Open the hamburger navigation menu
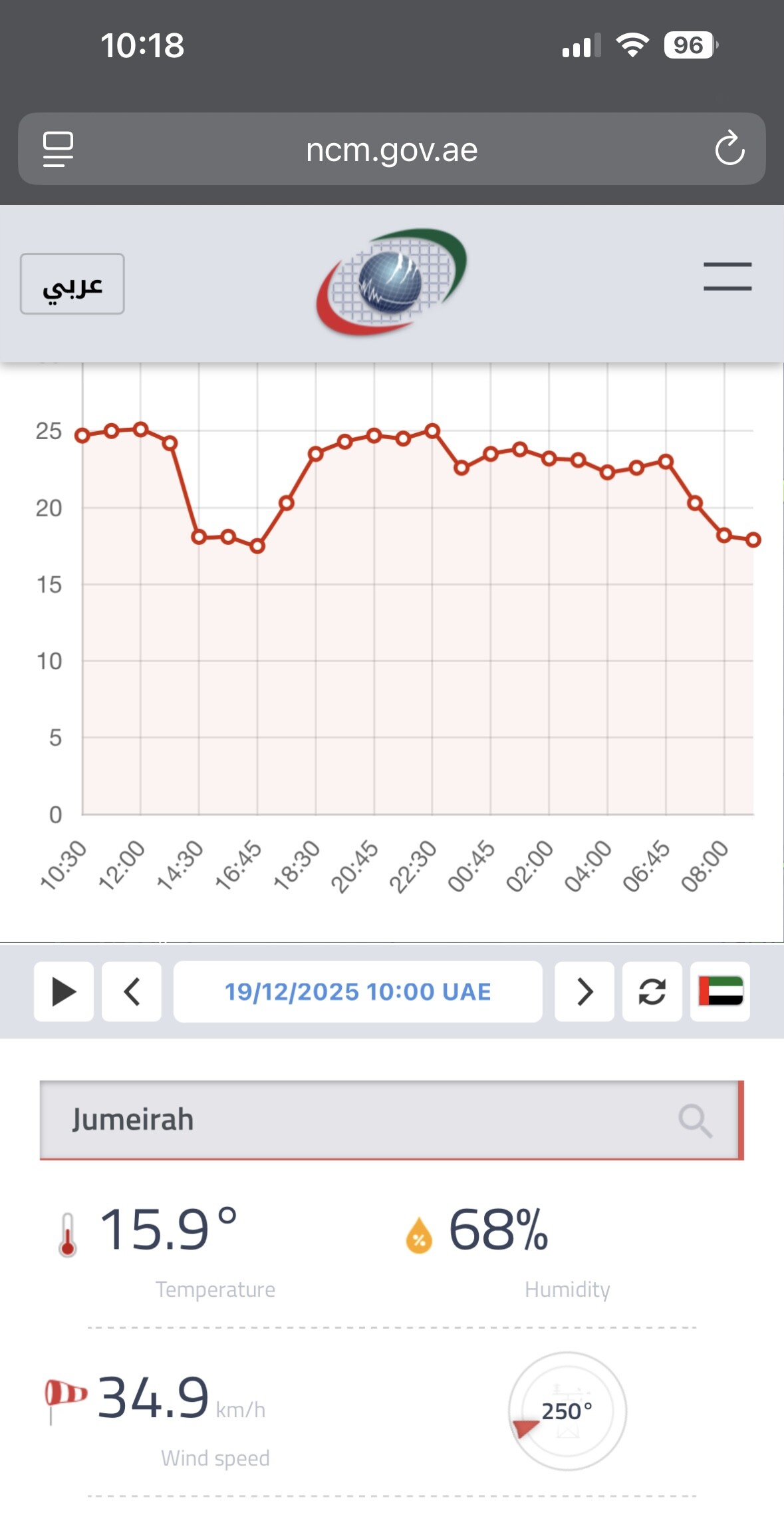This screenshot has width=784, height=1513. [x=727, y=277]
